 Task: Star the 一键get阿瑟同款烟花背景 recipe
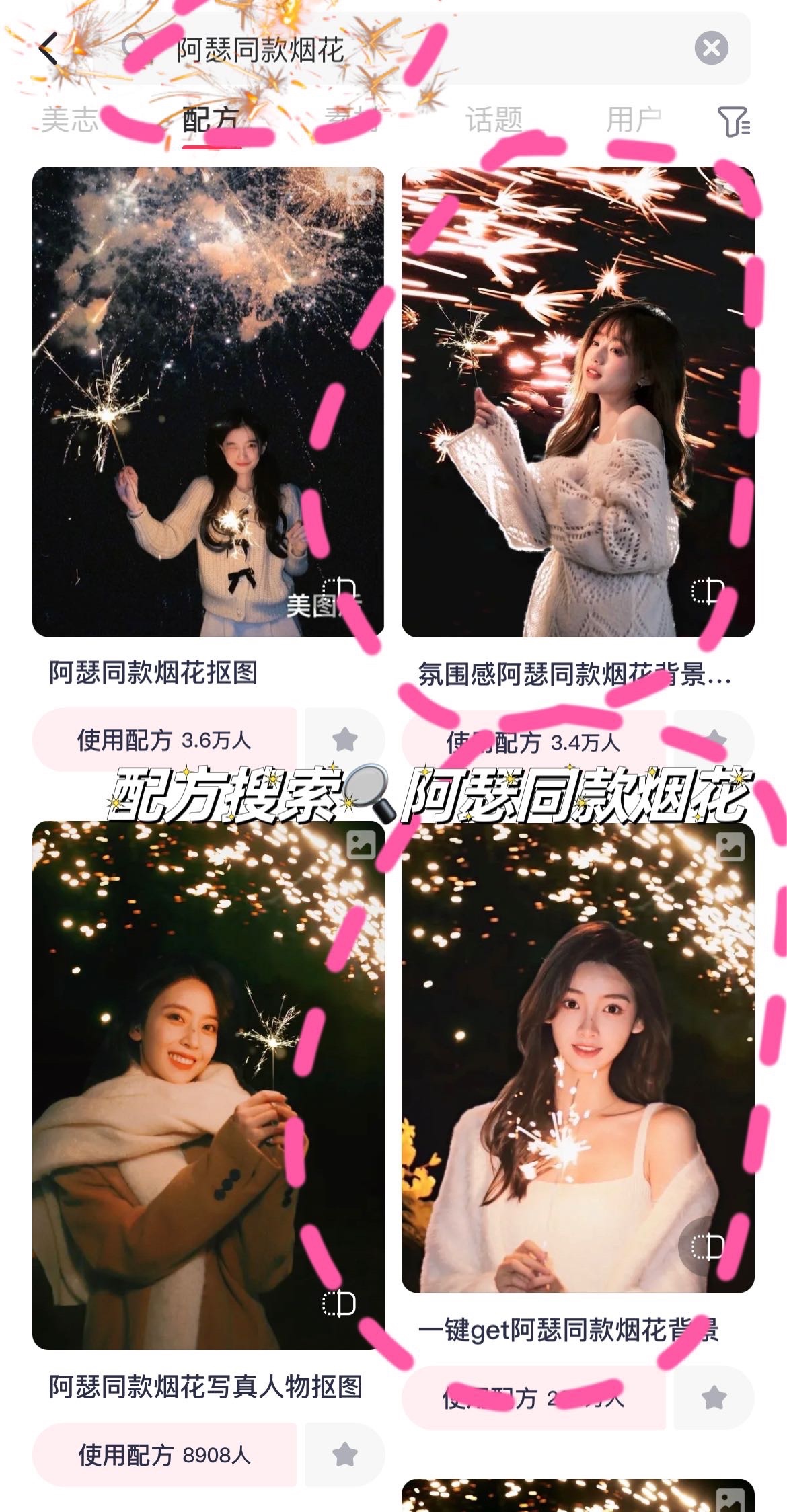point(714,1398)
